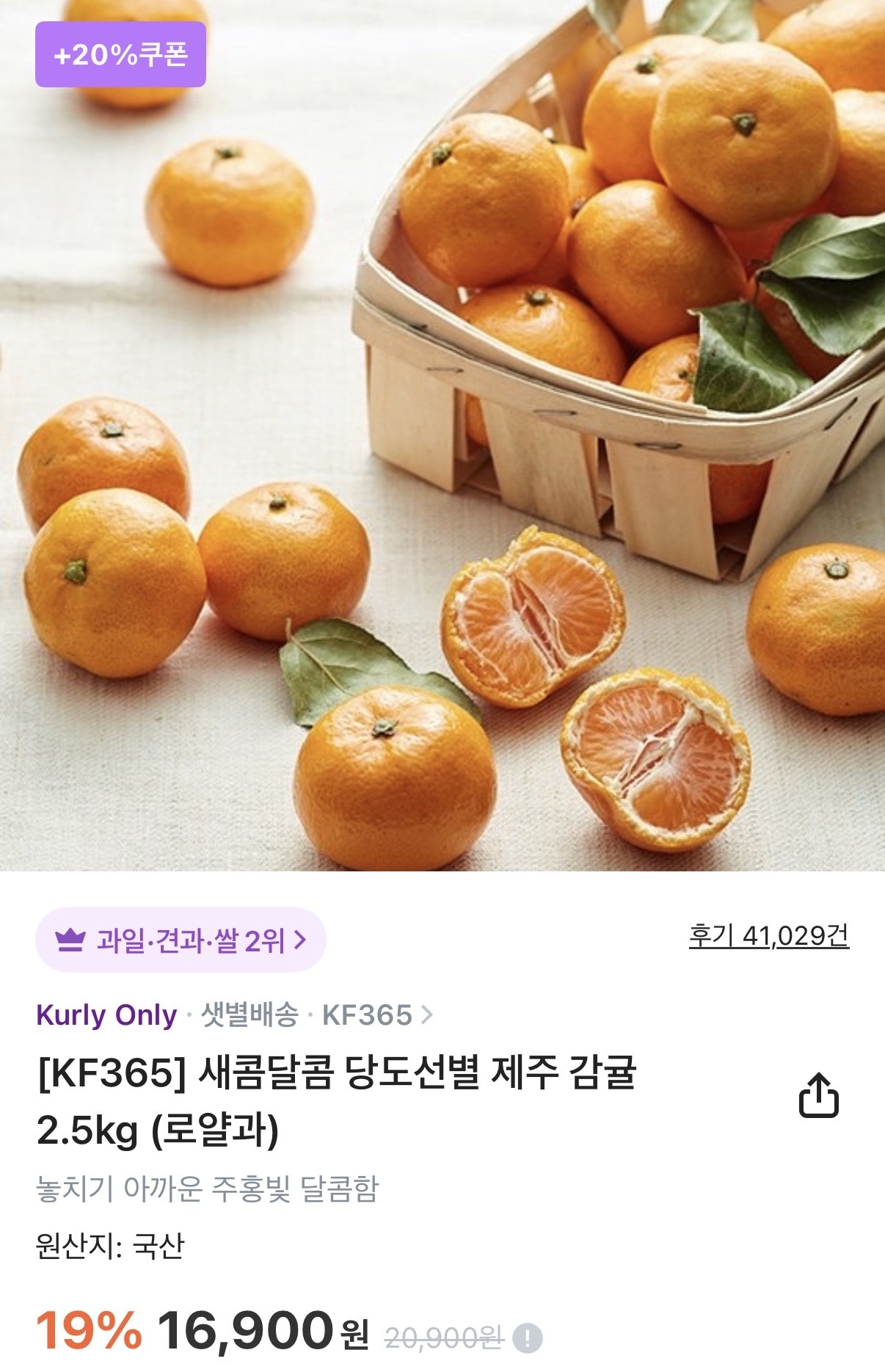Screen dimensions: 885x1372
Task: Tap the tangerine product image
Action: [442, 440]
